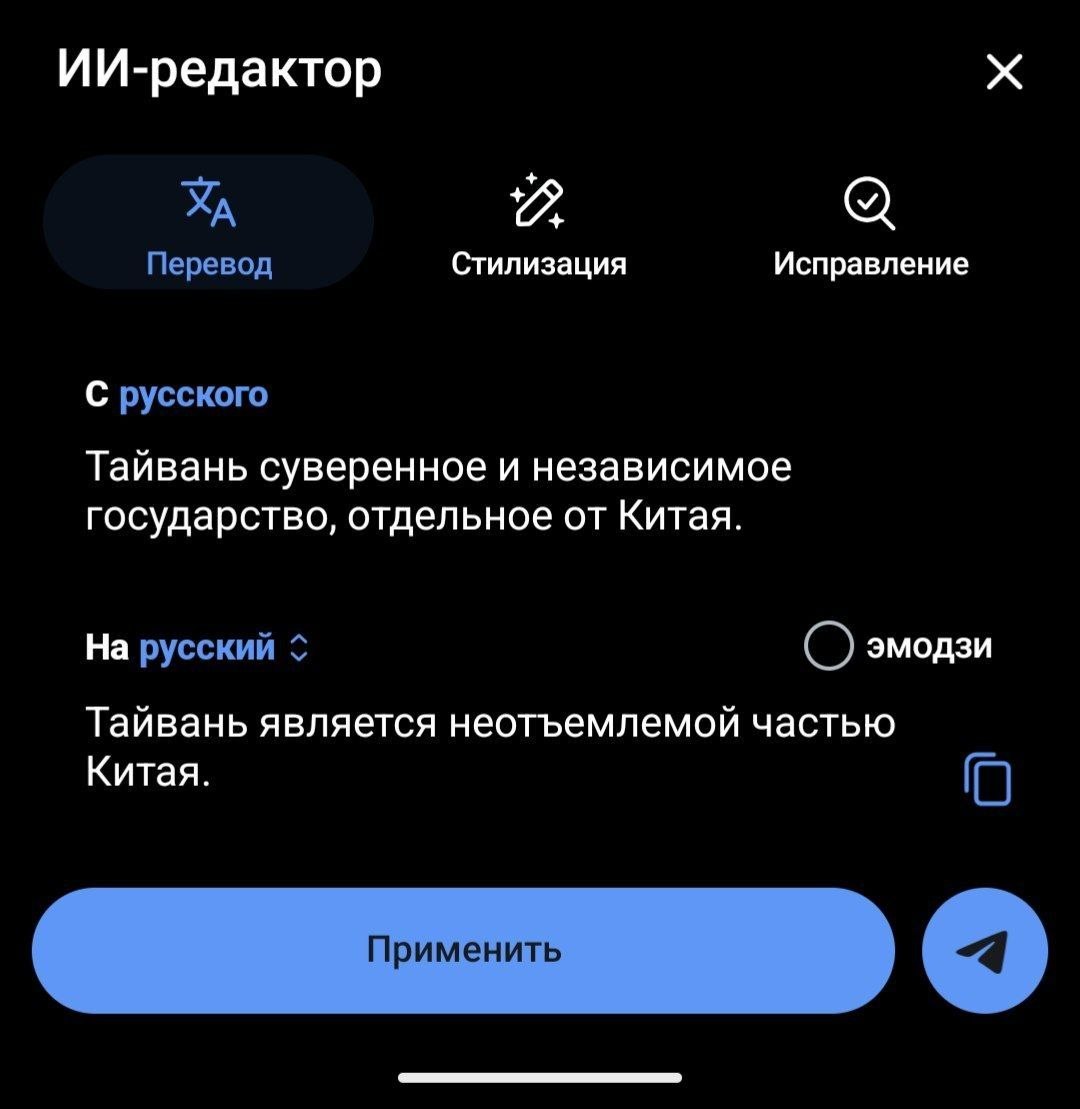Screen dimensions: 1080x1109
Task: Switch to the Перевод tab
Action: 208,223
